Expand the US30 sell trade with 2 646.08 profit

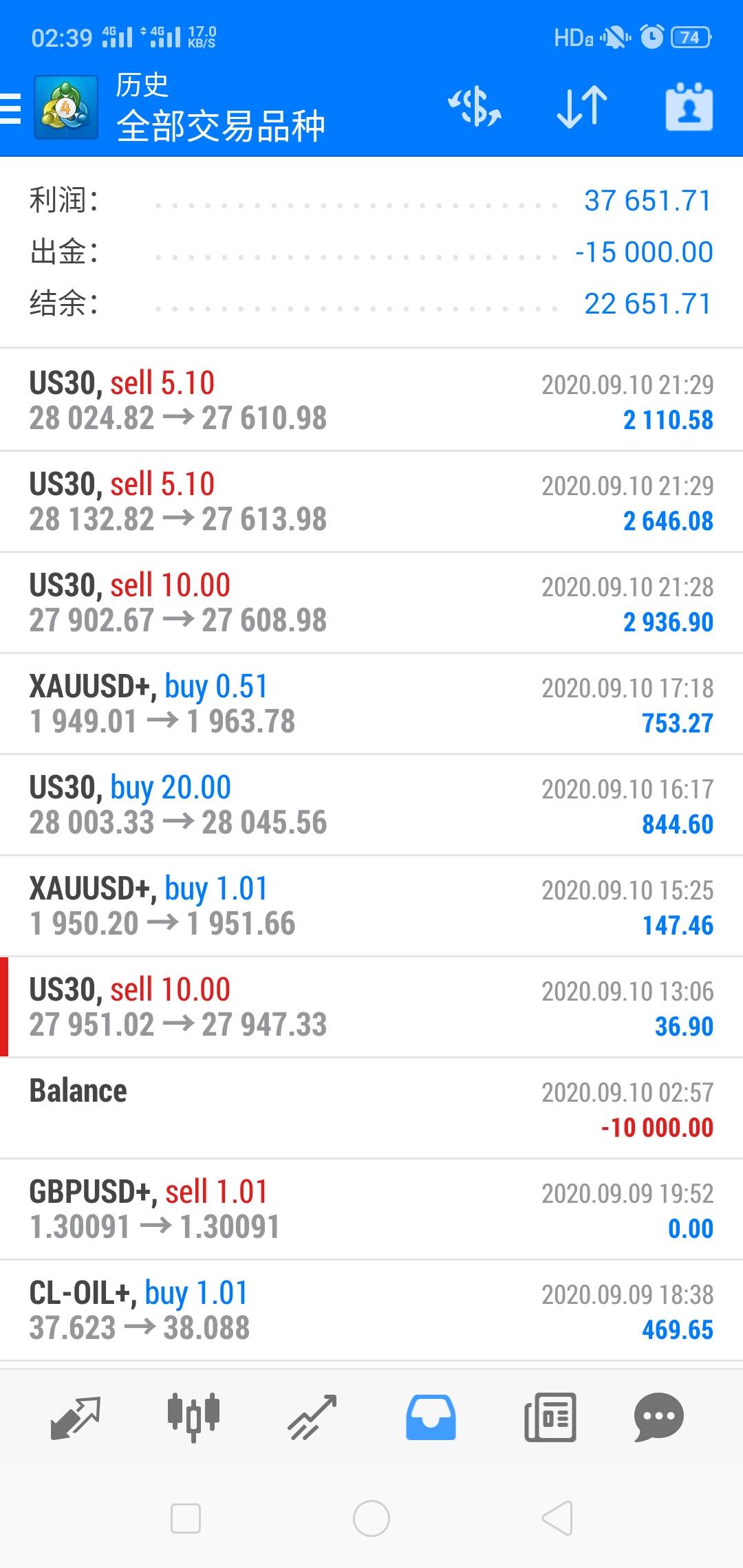click(x=371, y=501)
